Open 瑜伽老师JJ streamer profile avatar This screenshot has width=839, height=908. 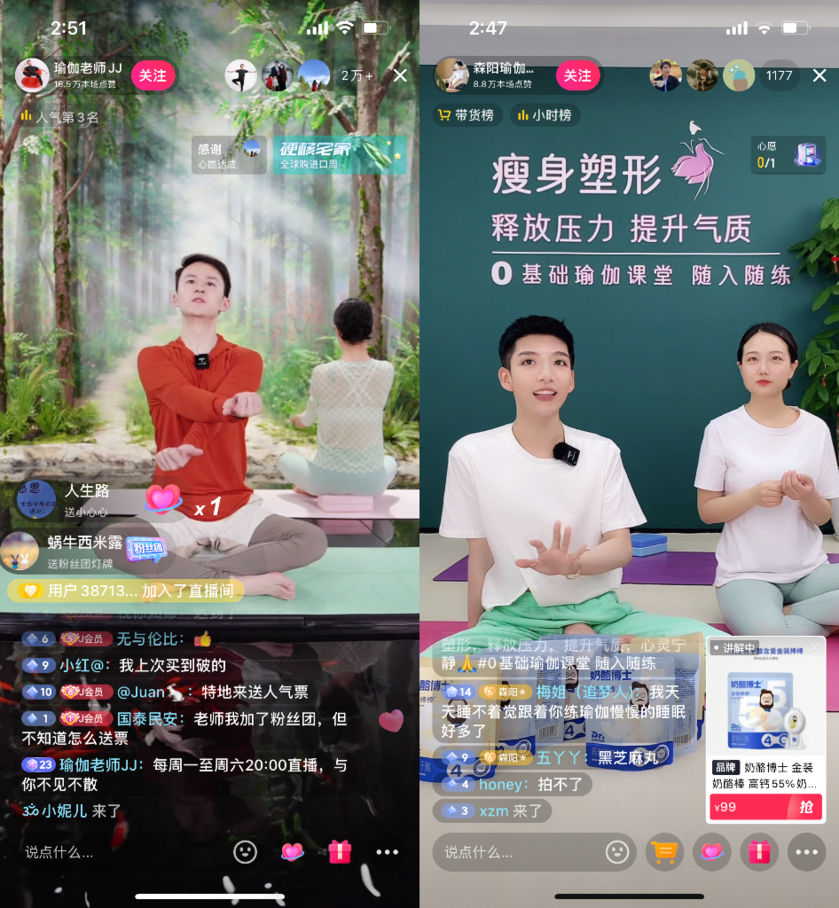click(32, 75)
